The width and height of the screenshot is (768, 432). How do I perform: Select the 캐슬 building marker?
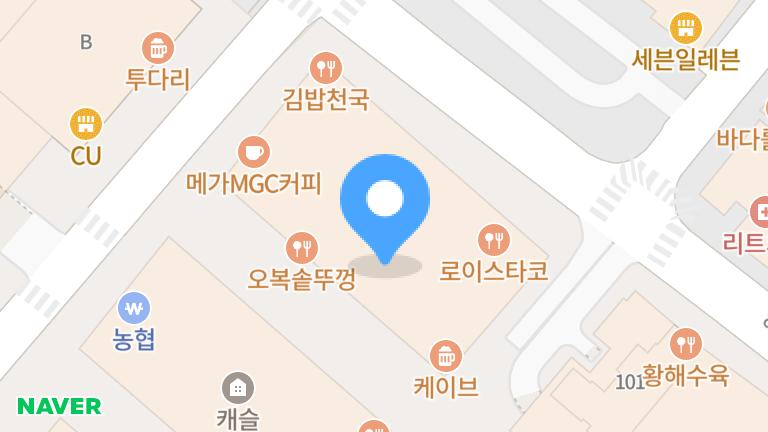(x=237, y=388)
